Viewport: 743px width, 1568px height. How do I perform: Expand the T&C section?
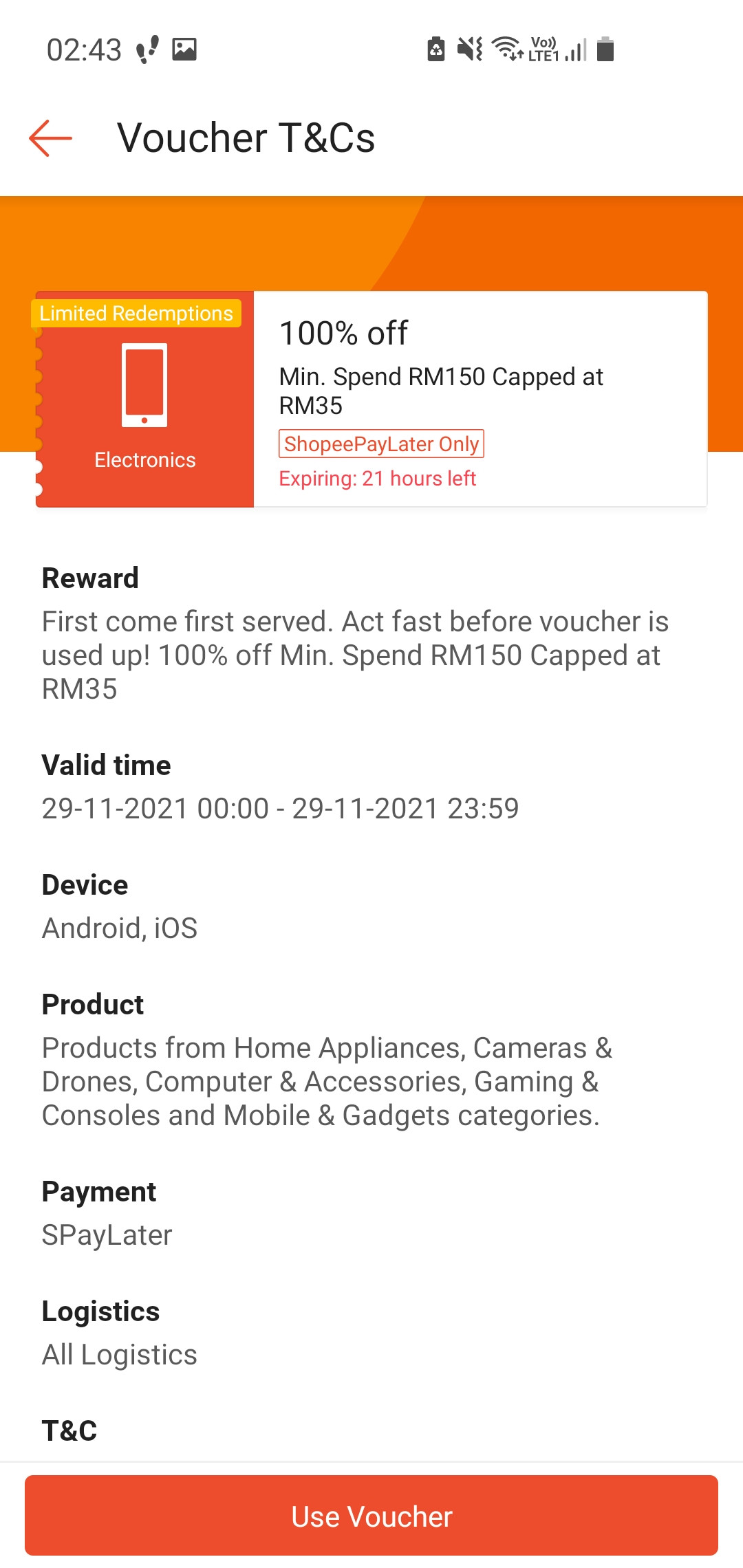[69, 1430]
